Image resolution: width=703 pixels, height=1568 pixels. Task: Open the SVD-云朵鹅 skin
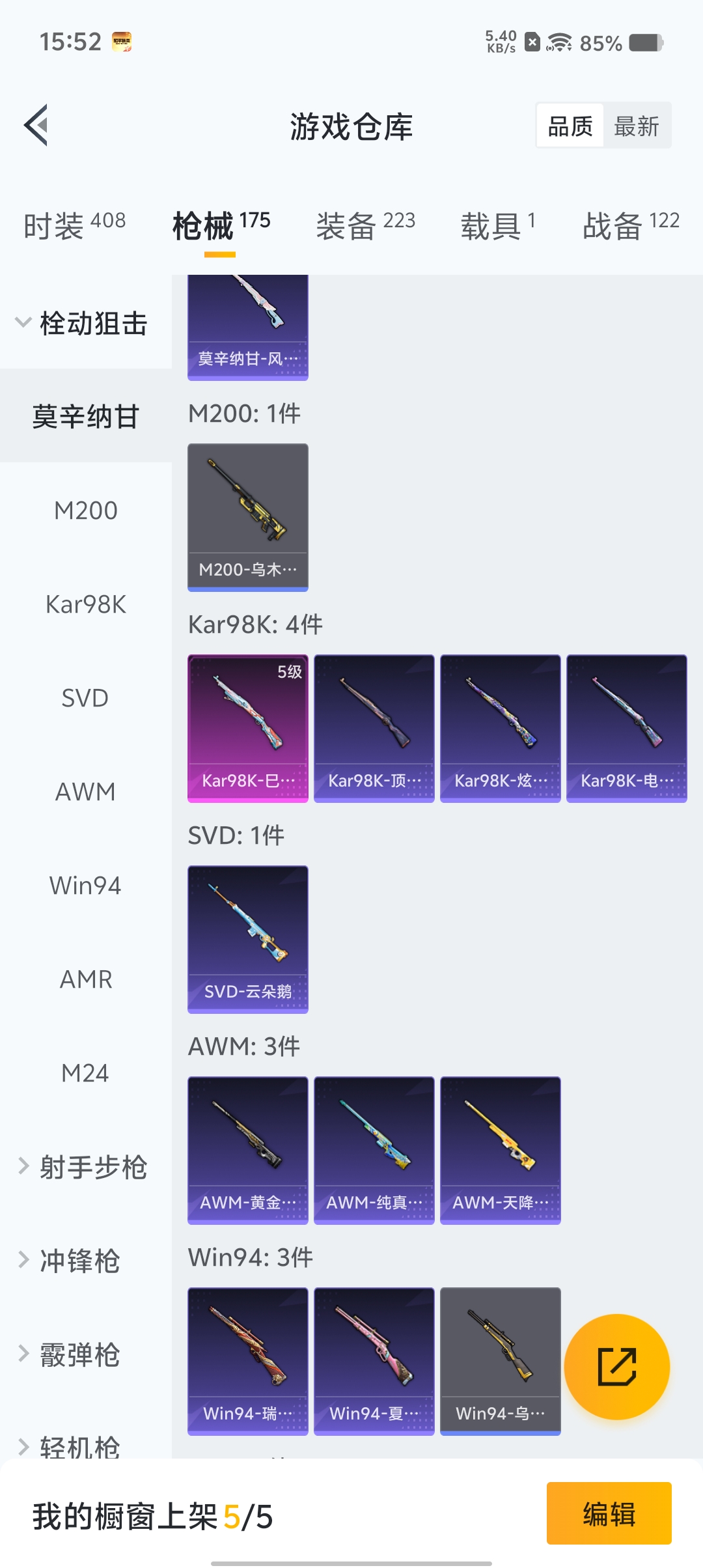(x=248, y=940)
